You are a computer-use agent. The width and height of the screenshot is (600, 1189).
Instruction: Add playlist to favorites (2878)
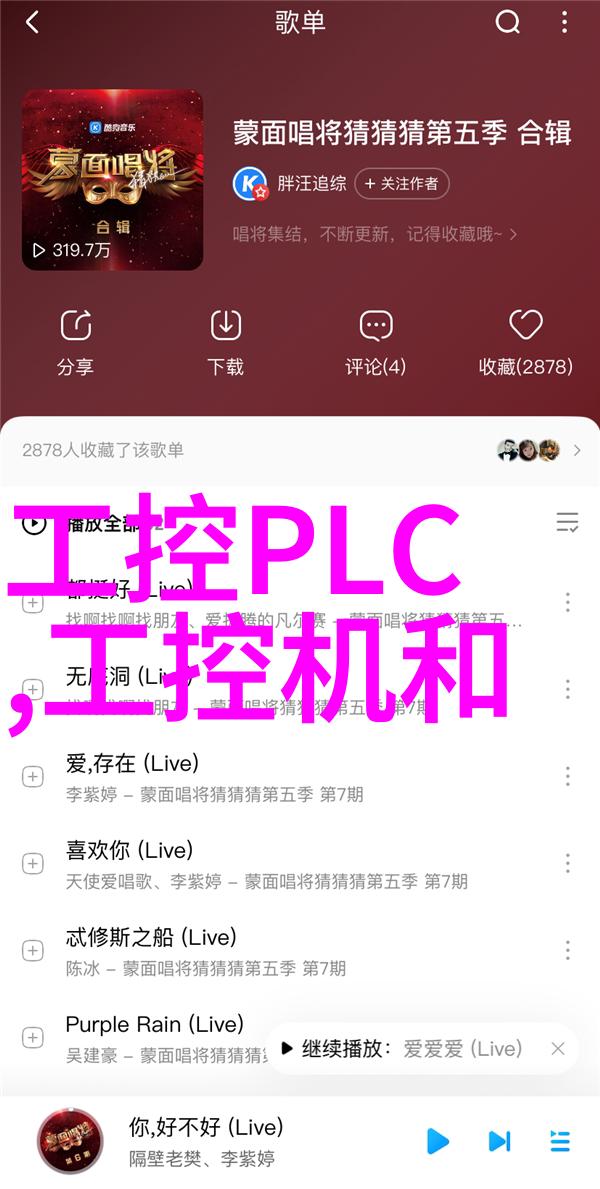point(525,342)
